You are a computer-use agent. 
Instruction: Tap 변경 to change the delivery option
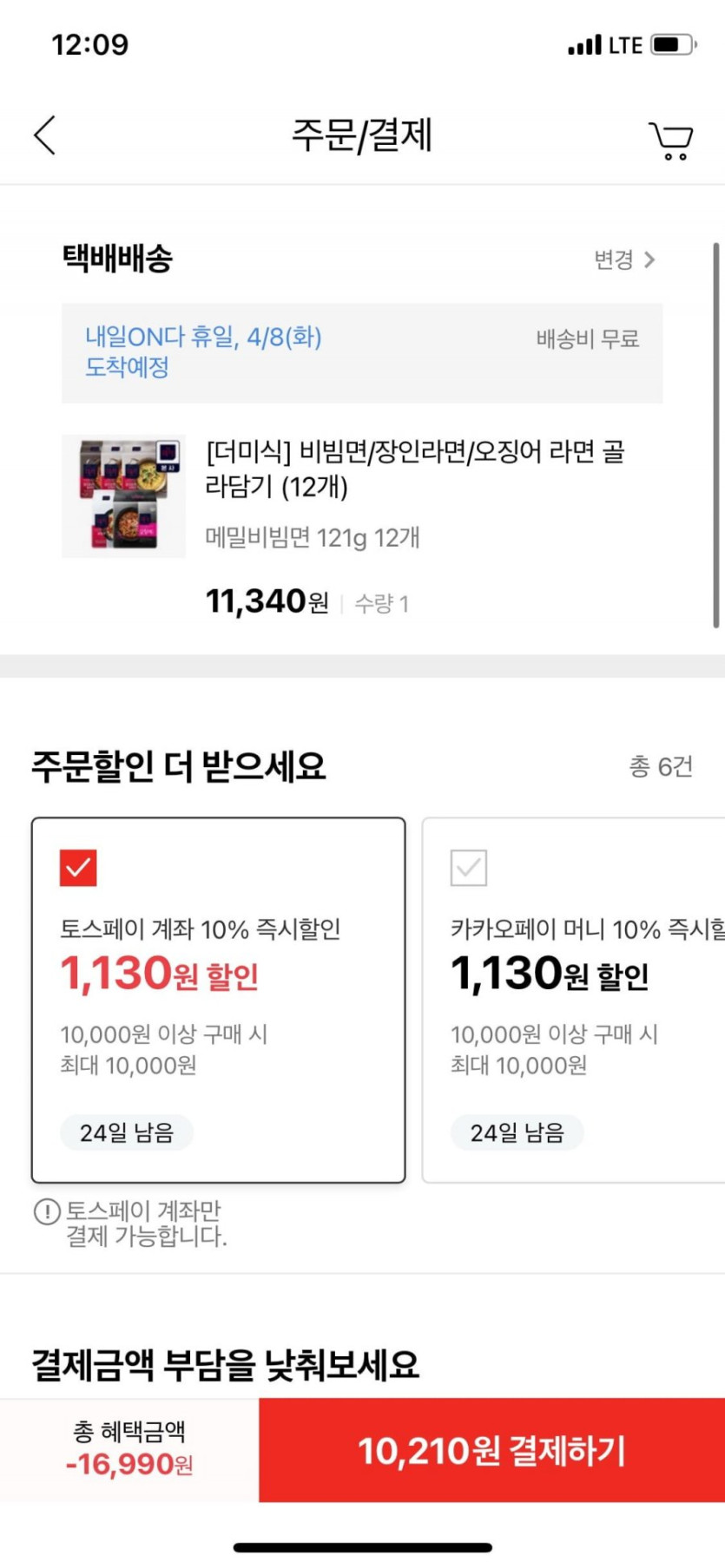point(623,259)
